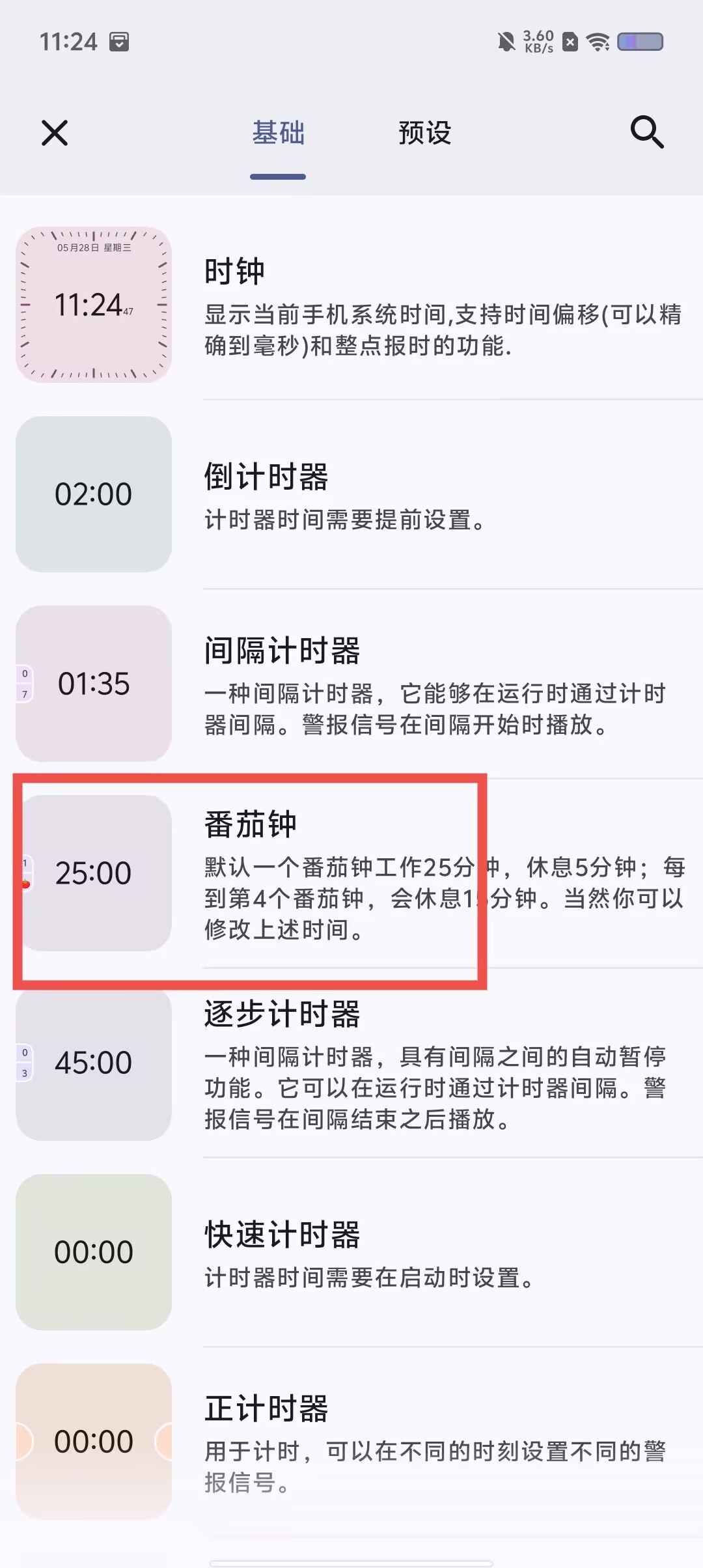
Task: Pick the 逐步计时器 step timer
Action: [351, 1063]
